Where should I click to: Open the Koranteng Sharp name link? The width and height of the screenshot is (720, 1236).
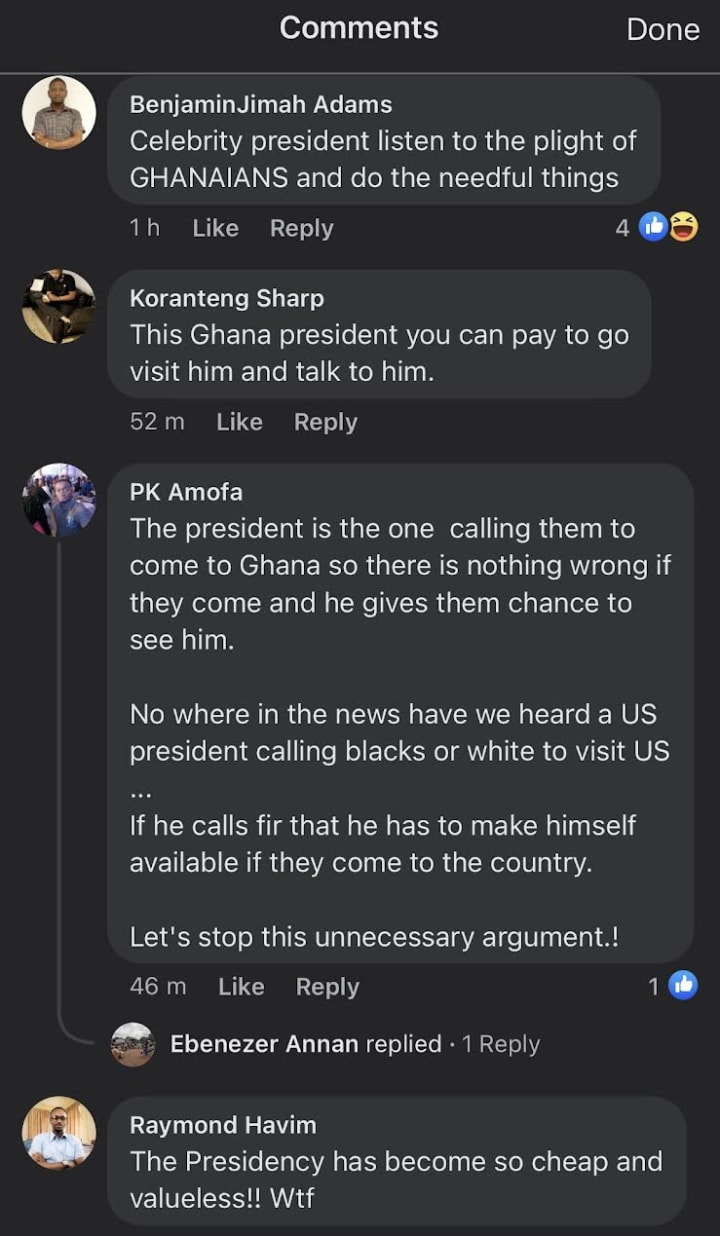click(x=227, y=298)
